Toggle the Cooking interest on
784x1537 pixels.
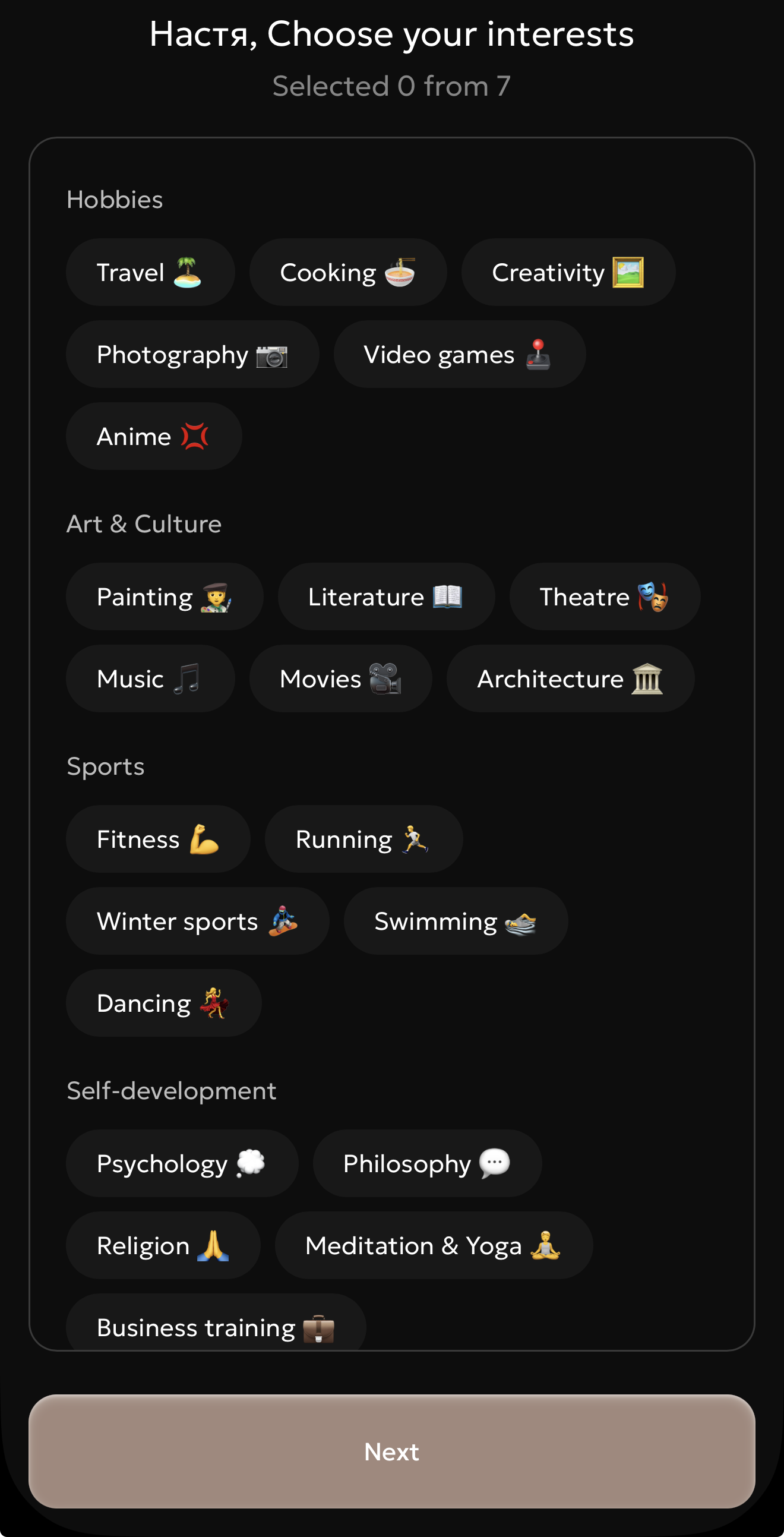click(348, 272)
